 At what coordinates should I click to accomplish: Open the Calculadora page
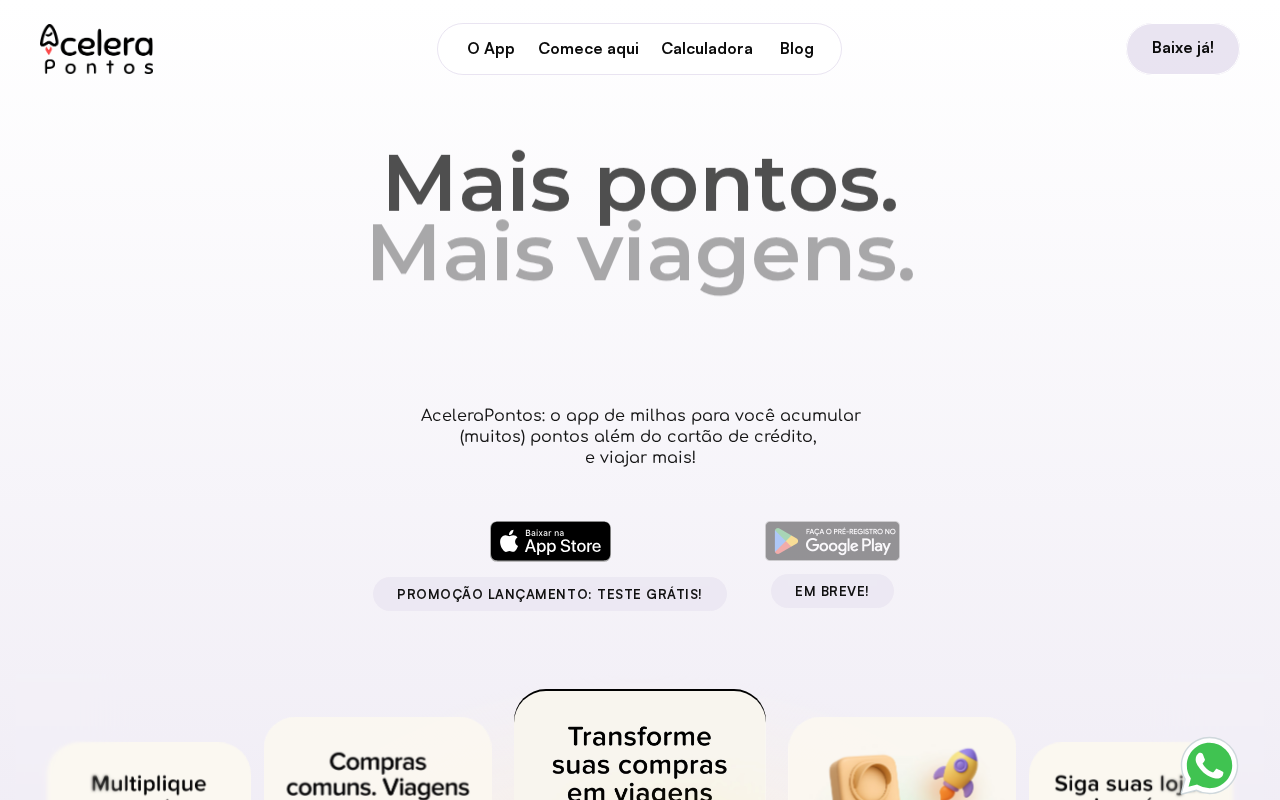point(706,49)
